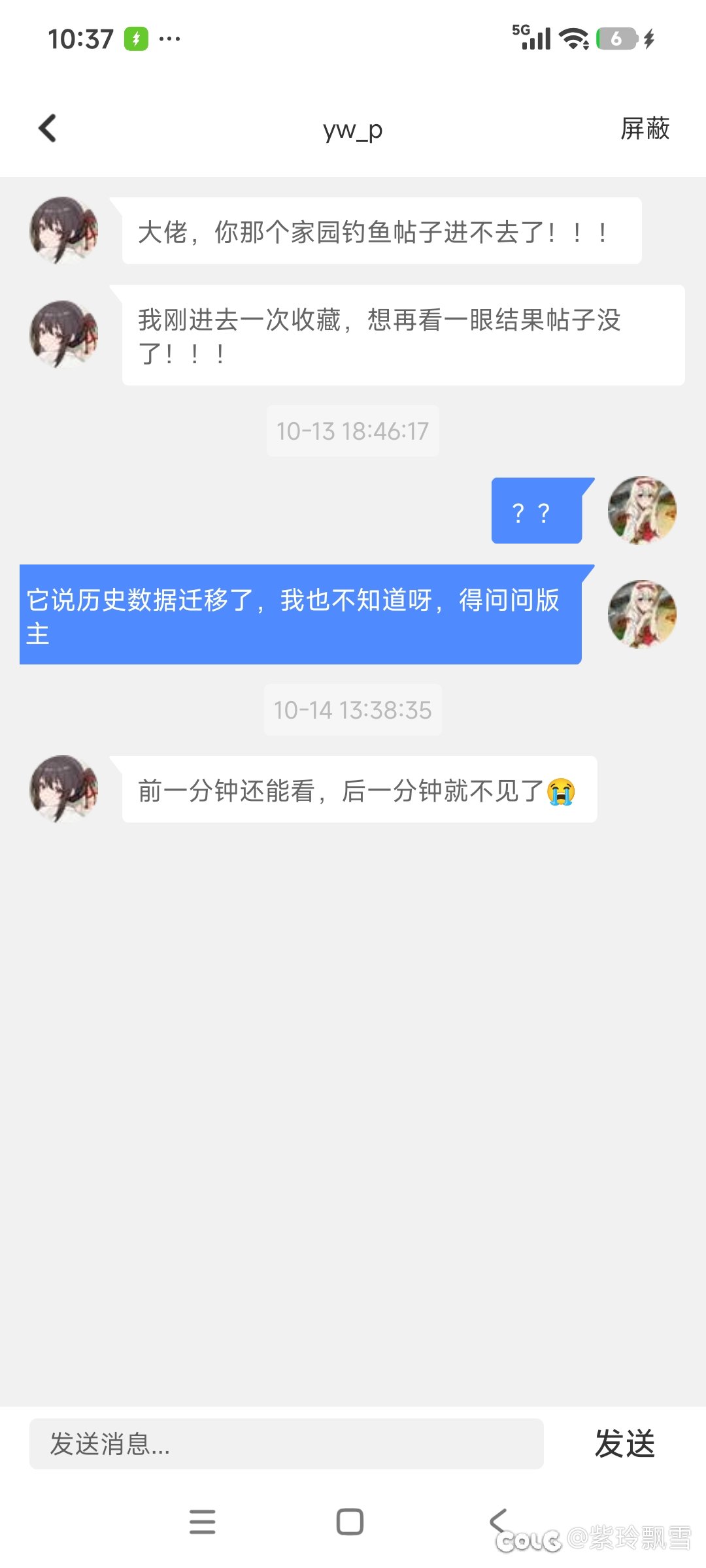Open yw_p's avatar beside the 大佬 message
The height and width of the screenshot is (1568, 706).
64,231
